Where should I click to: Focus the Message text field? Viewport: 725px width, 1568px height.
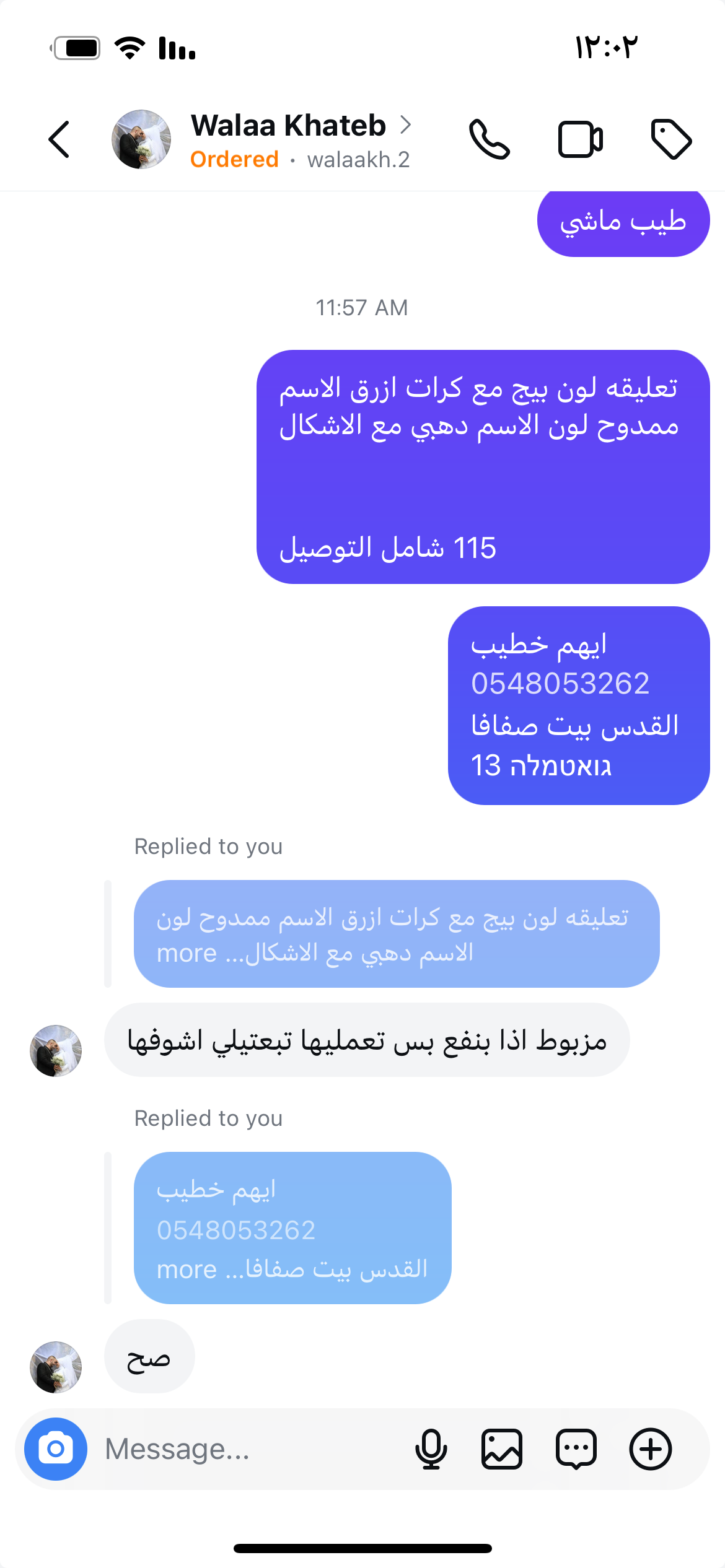click(248, 1449)
